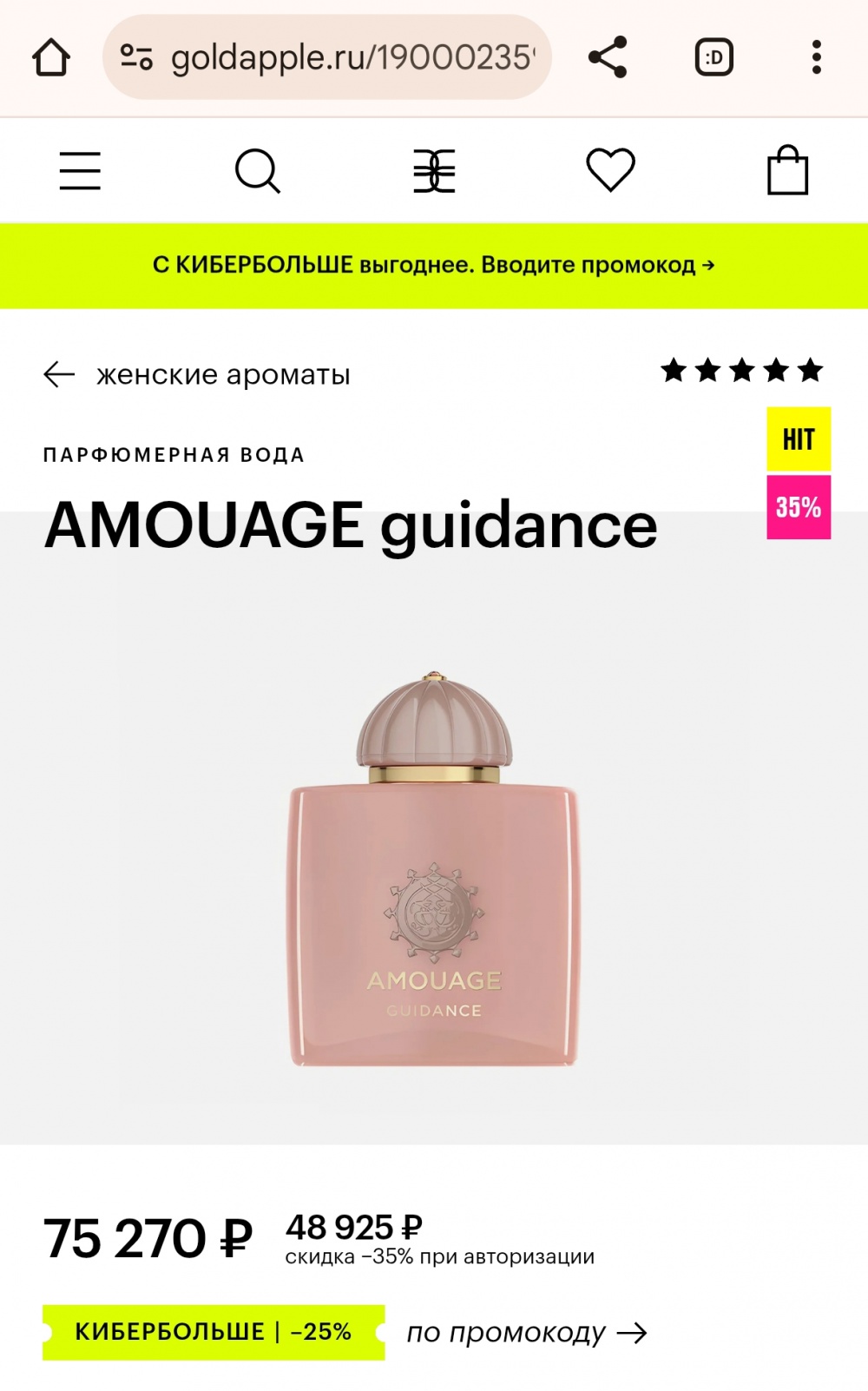868x1391 pixels.
Task: Open the shopping bag
Action: [787, 170]
